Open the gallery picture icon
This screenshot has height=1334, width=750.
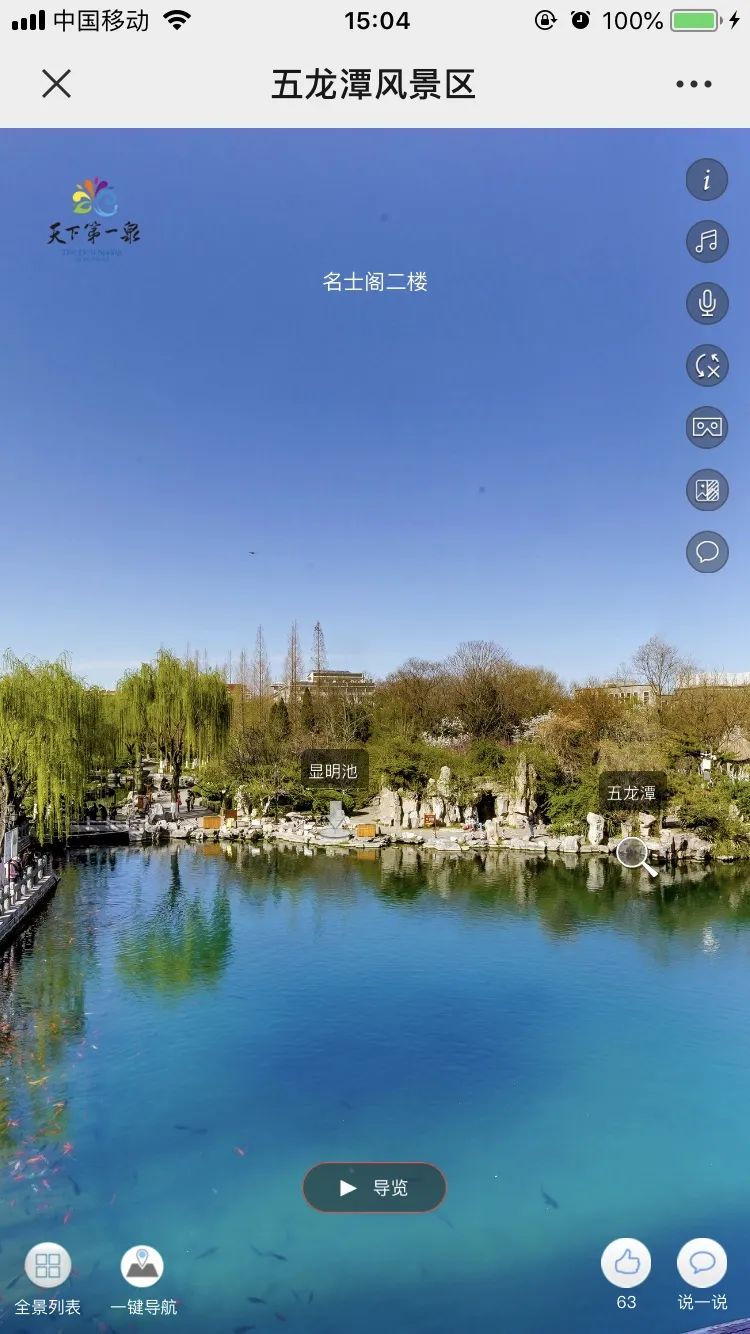click(707, 490)
